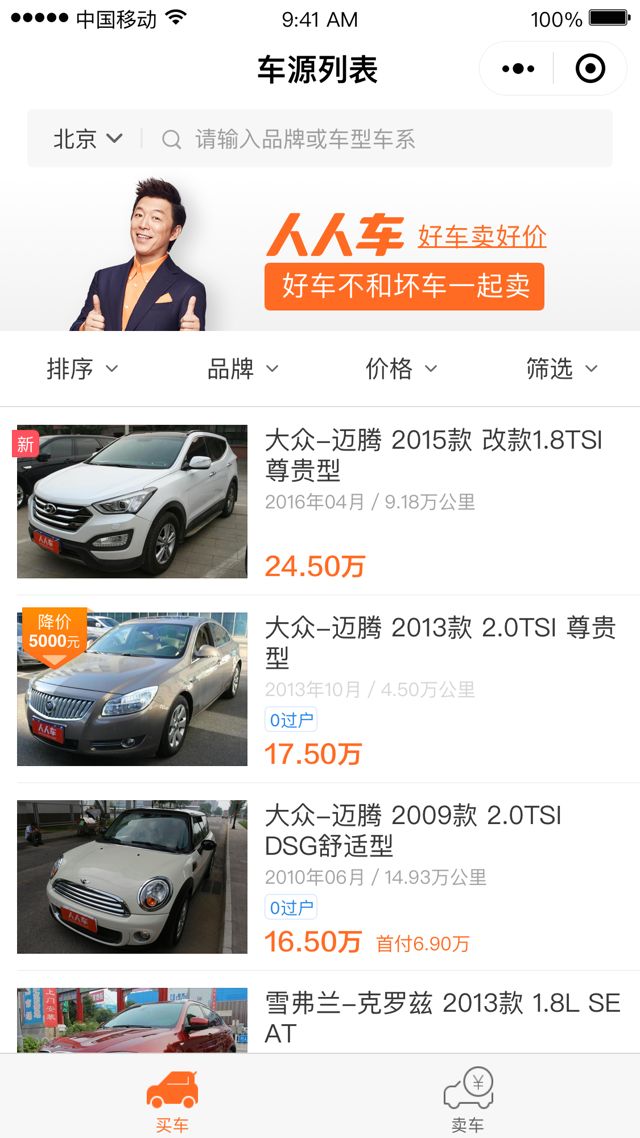The height and width of the screenshot is (1138, 640).
Task: Expand the 品牌 brand filter
Action: coord(242,369)
